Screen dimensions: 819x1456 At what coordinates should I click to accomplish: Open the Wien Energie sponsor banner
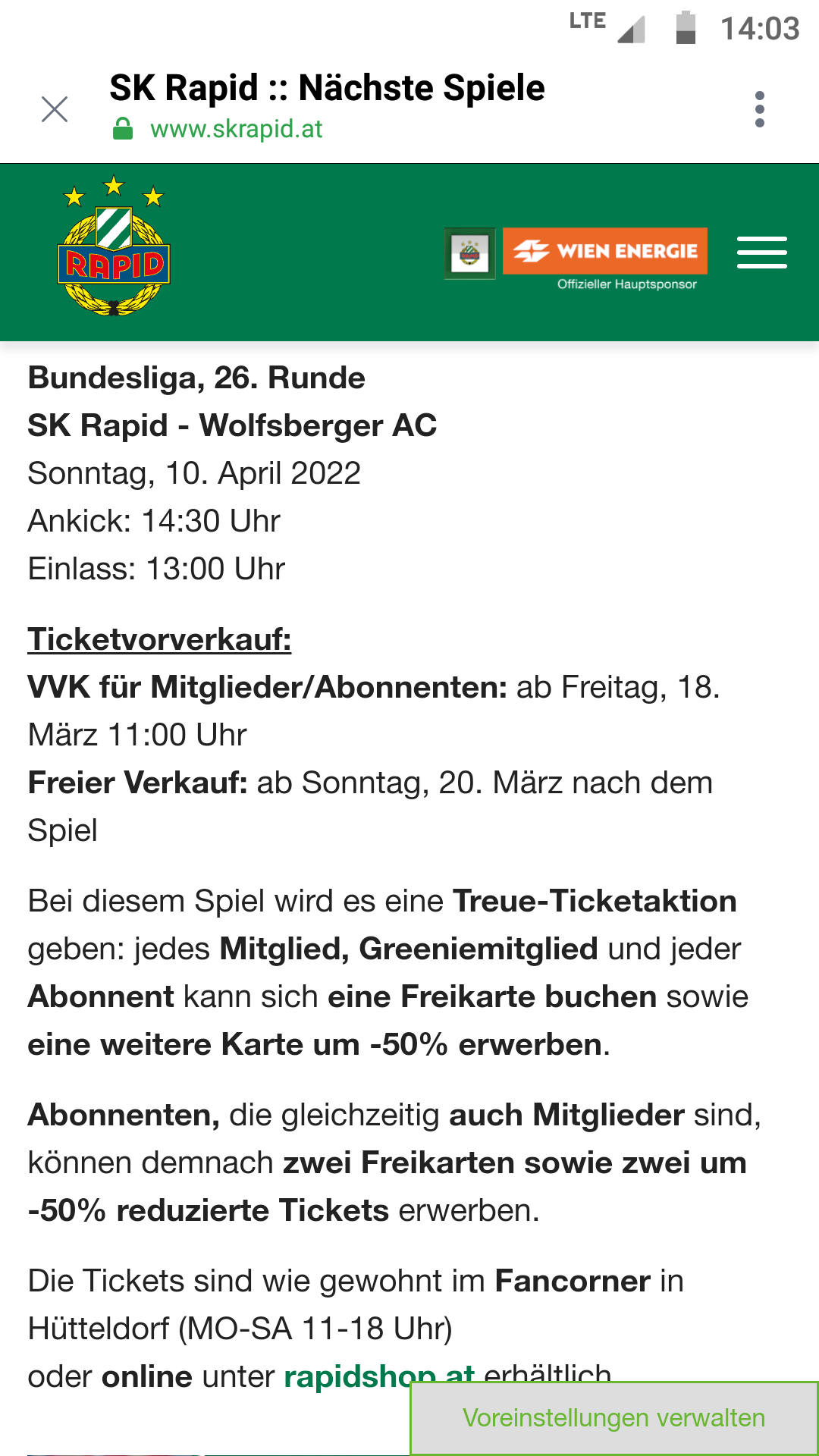click(604, 258)
